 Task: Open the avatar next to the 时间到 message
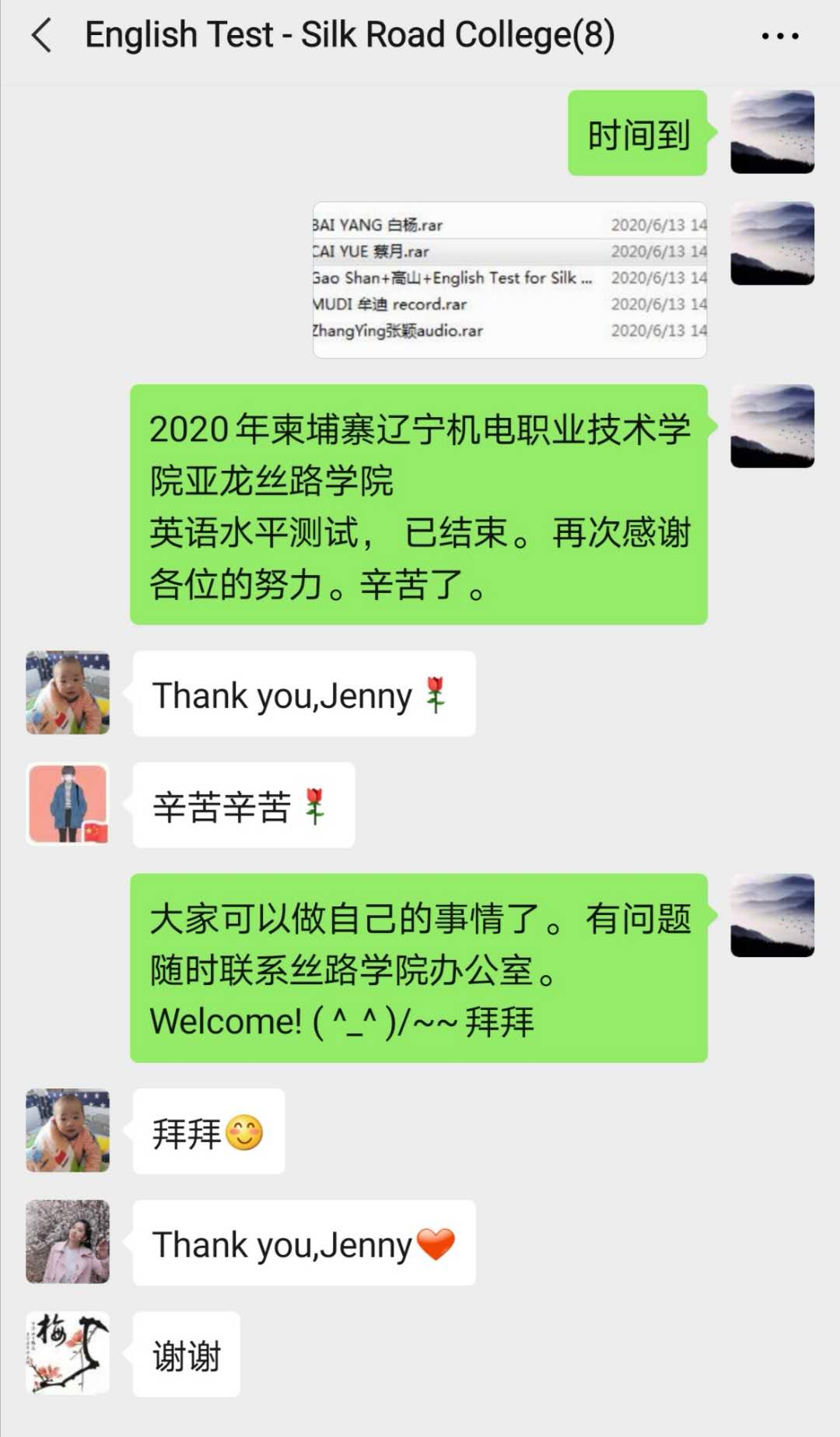[x=772, y=132]
